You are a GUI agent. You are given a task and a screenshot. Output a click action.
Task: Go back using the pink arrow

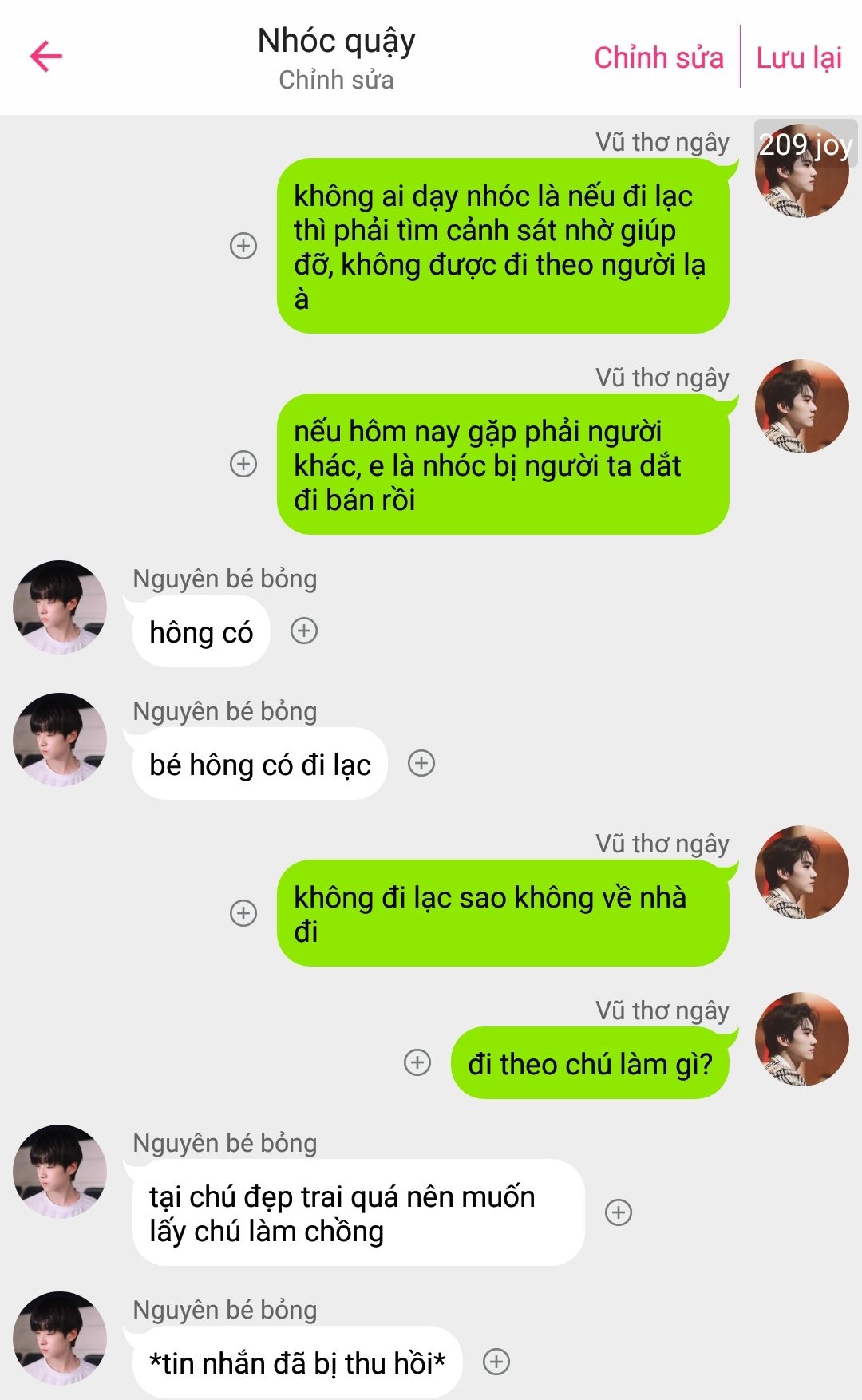coord(46,57)
